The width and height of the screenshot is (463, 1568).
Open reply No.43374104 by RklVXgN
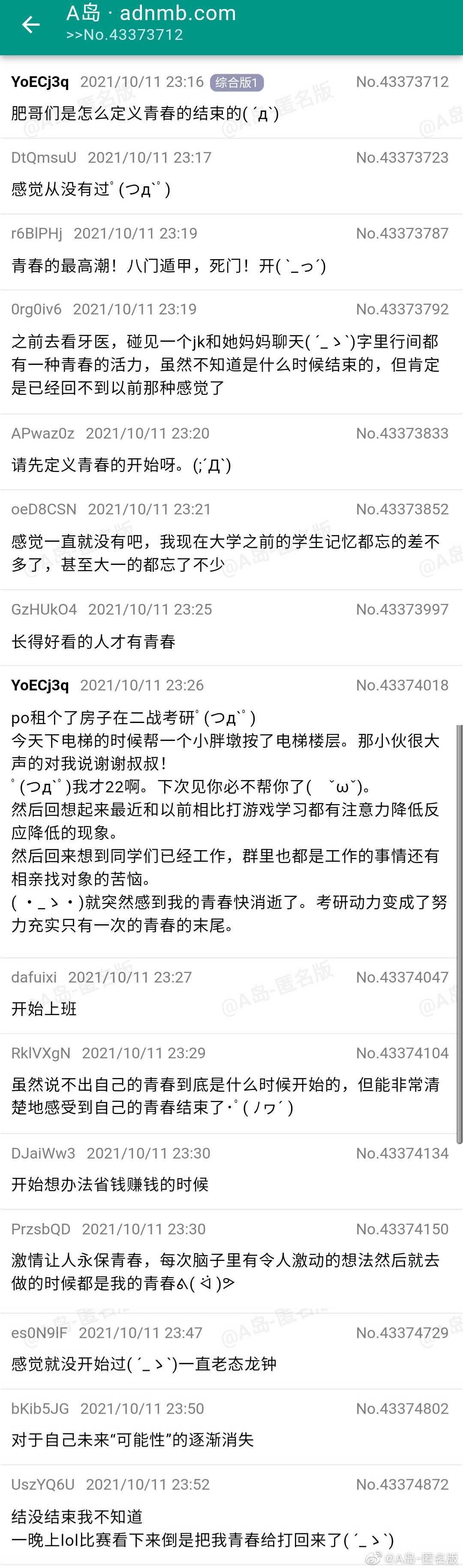pos(231,1084)
